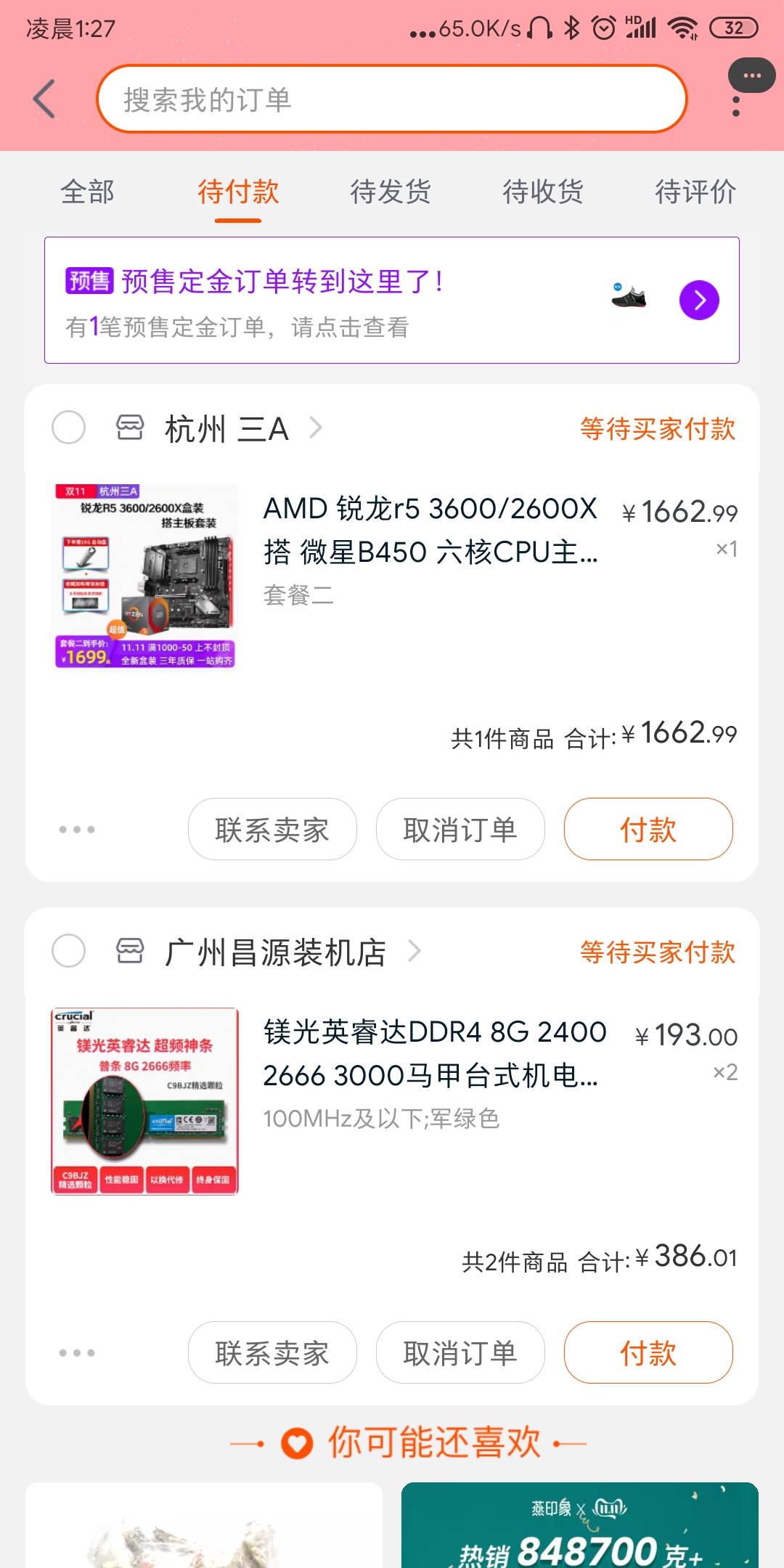
Task: Open the 广州昌源装机店 store page
Action: click(276, 952)
